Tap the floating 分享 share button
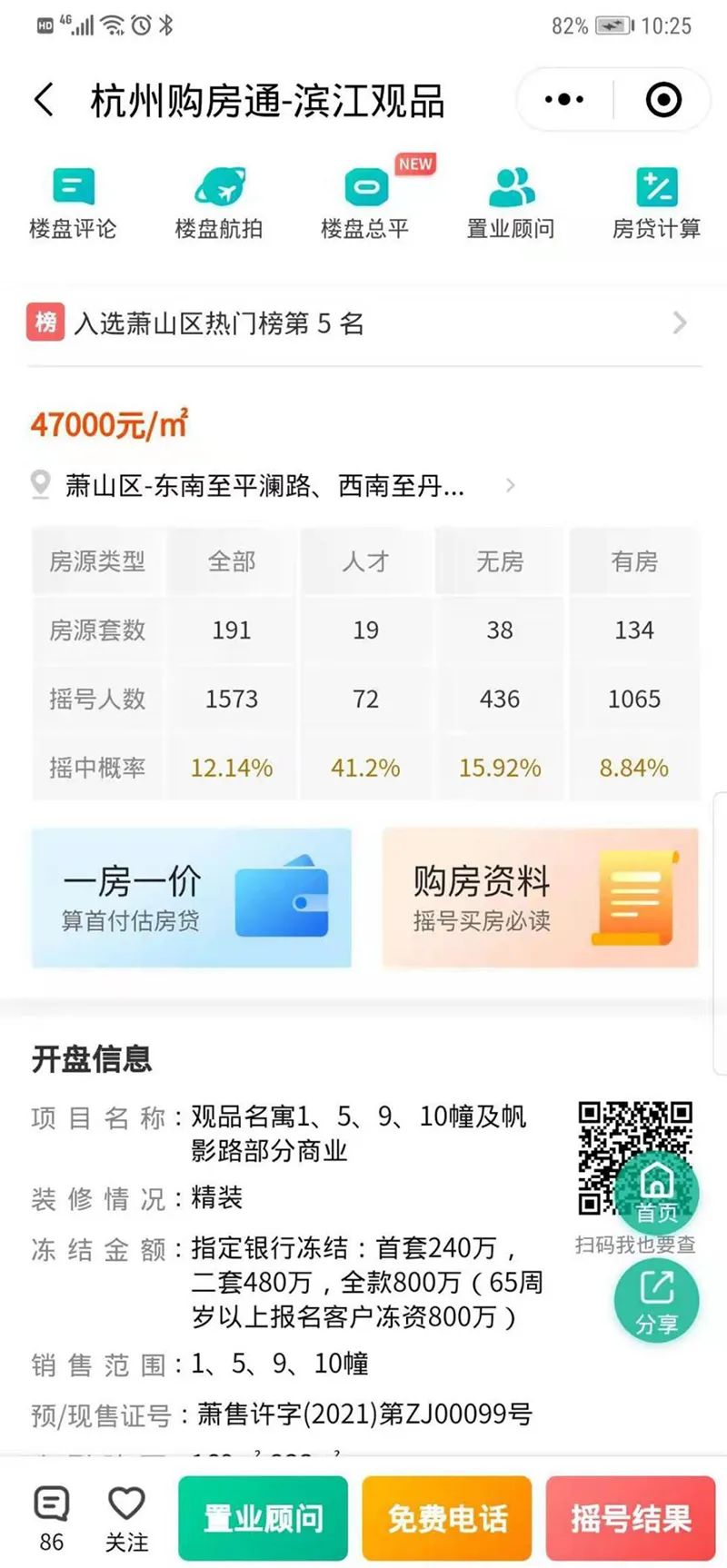The width and height of the screenshot is (727, 1568). coord(656,1301)
